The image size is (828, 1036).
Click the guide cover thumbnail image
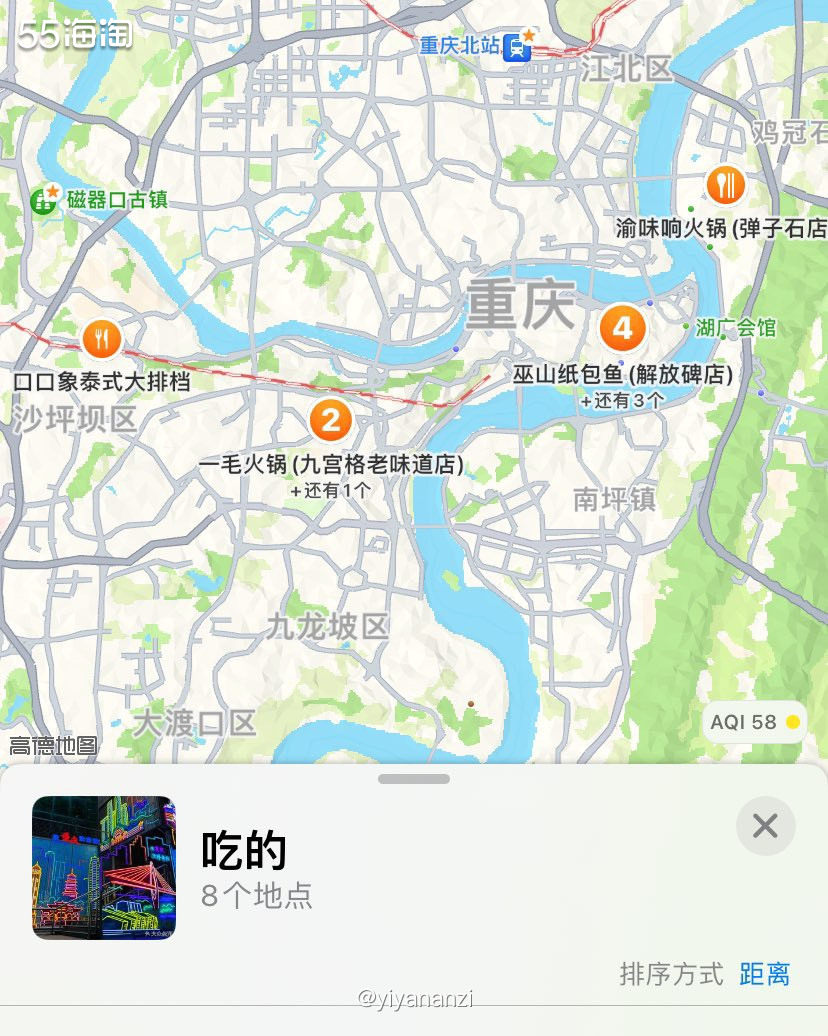pyautogui.click(x=103, y=868)
